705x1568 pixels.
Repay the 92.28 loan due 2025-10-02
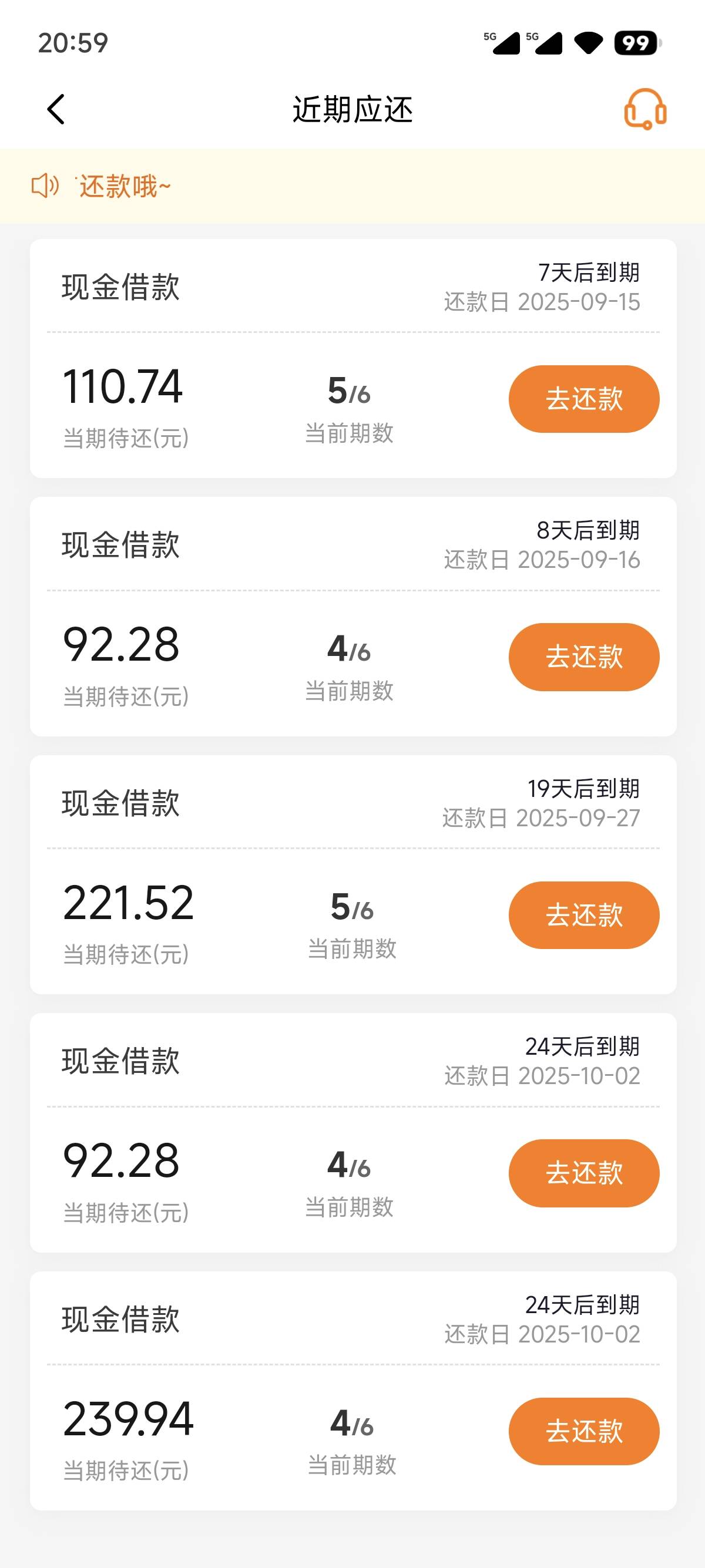[x=584, y=1173]
